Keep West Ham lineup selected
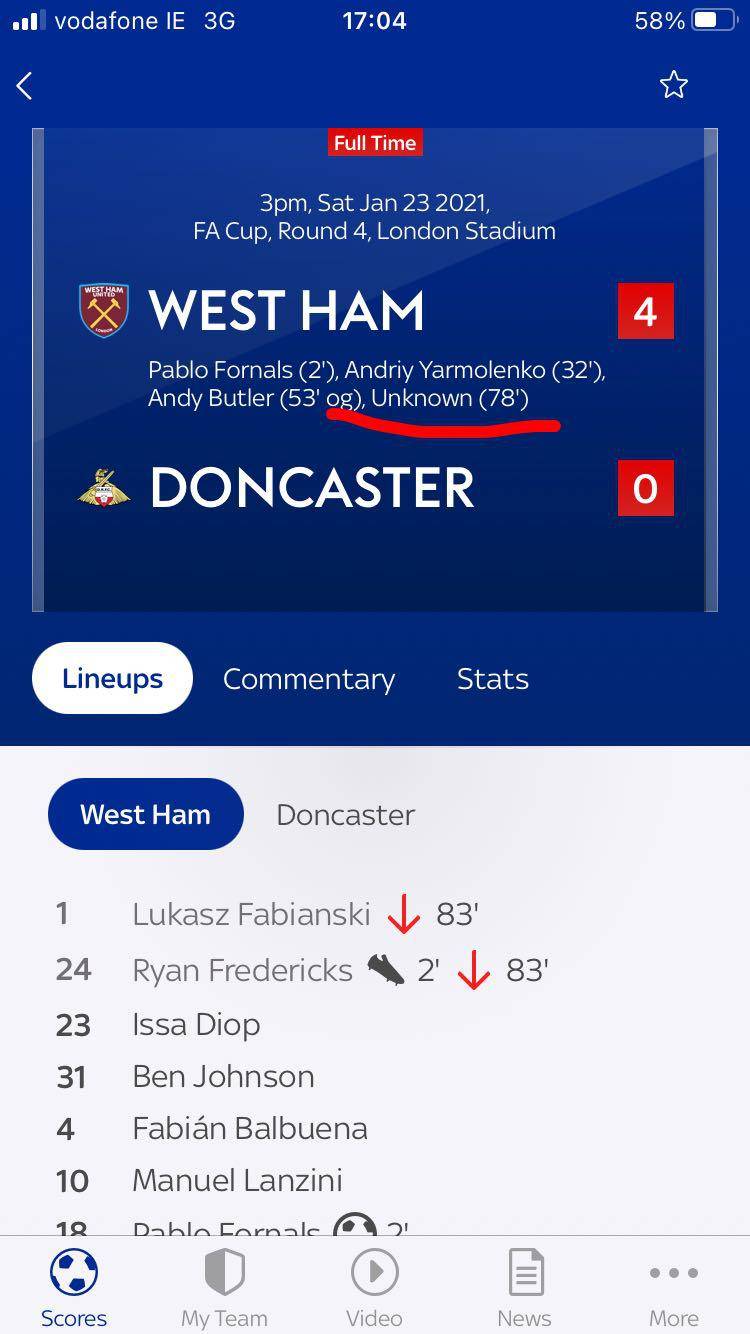 (145, 814)
